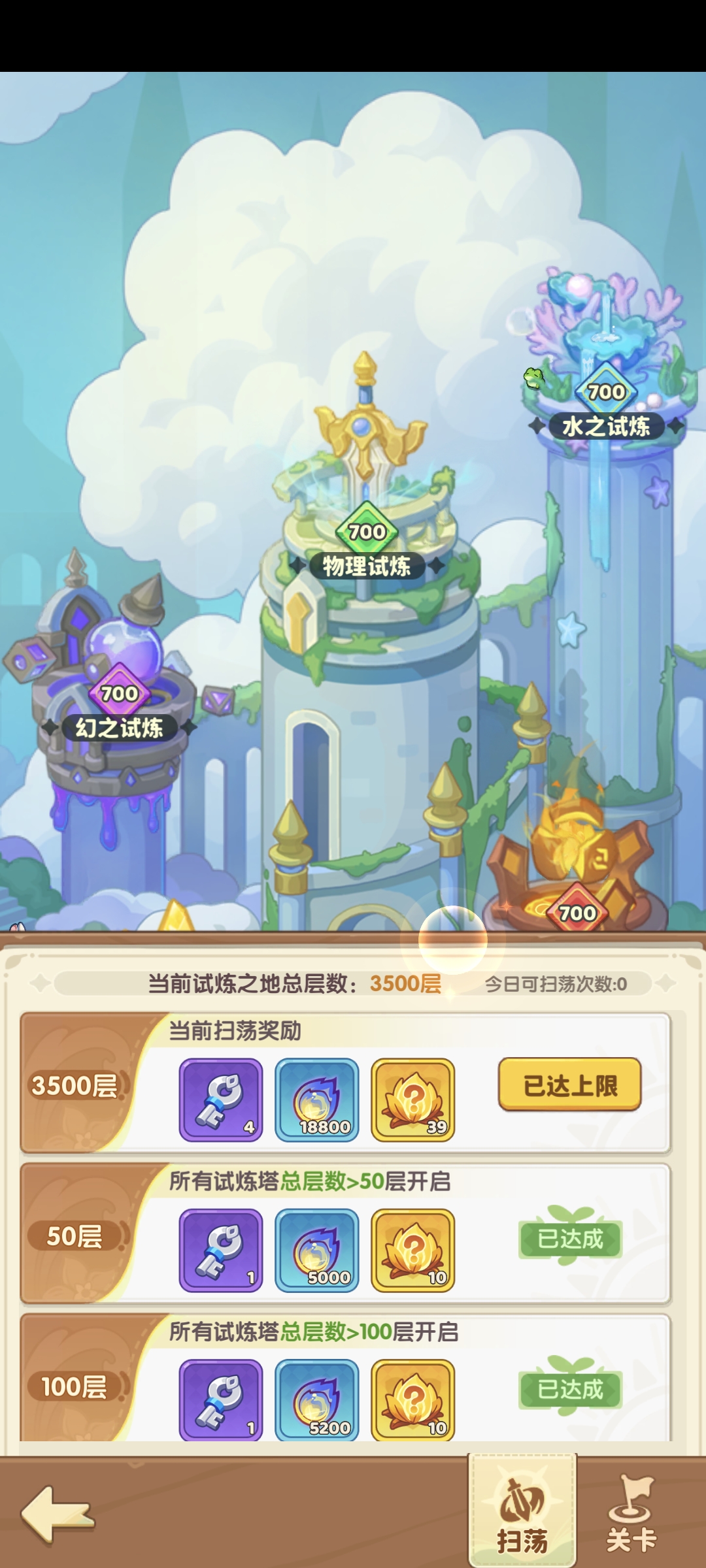Screen dimensions: 706x1568
Task: Check the mystery item reward of 39
Action: [412, 1100]
